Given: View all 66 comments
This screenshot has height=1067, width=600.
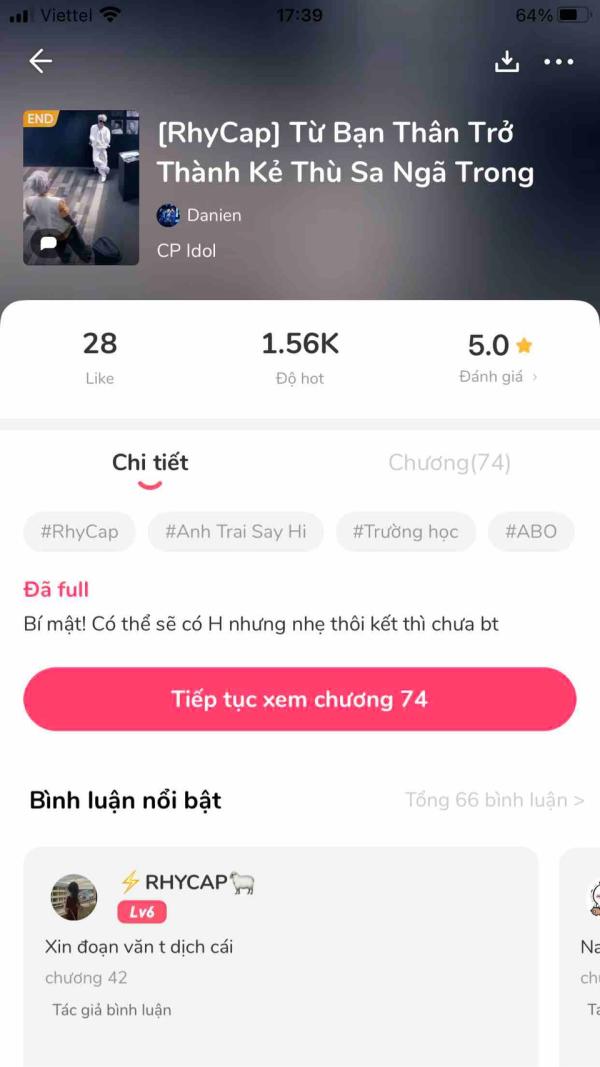Looking at the screenshot, I should (494, 800).
